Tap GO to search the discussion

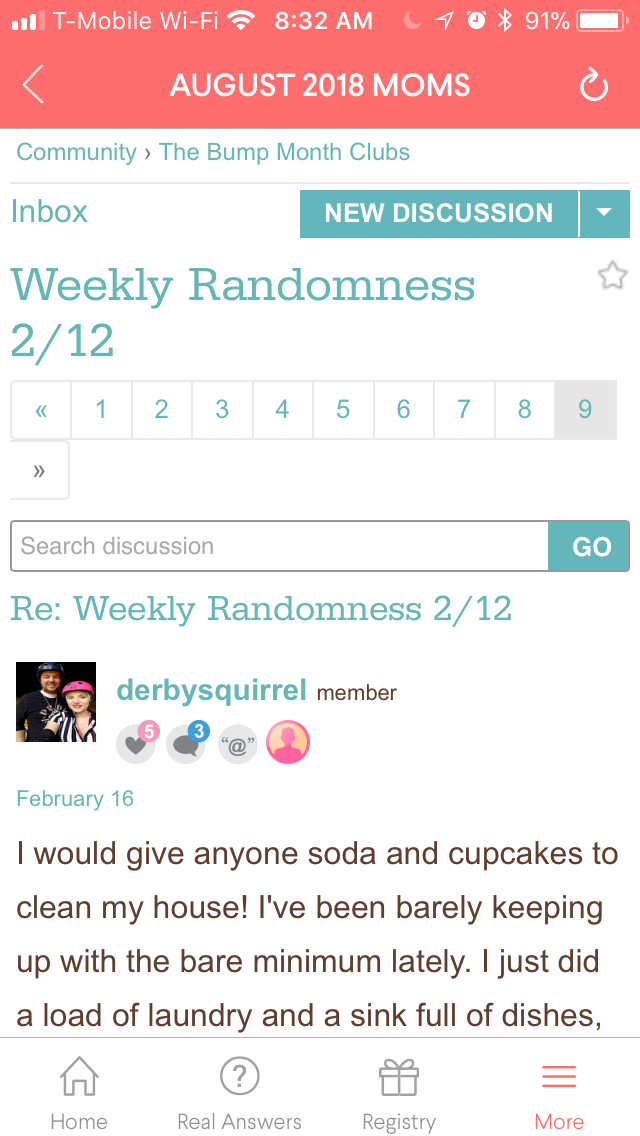(590, 546)
